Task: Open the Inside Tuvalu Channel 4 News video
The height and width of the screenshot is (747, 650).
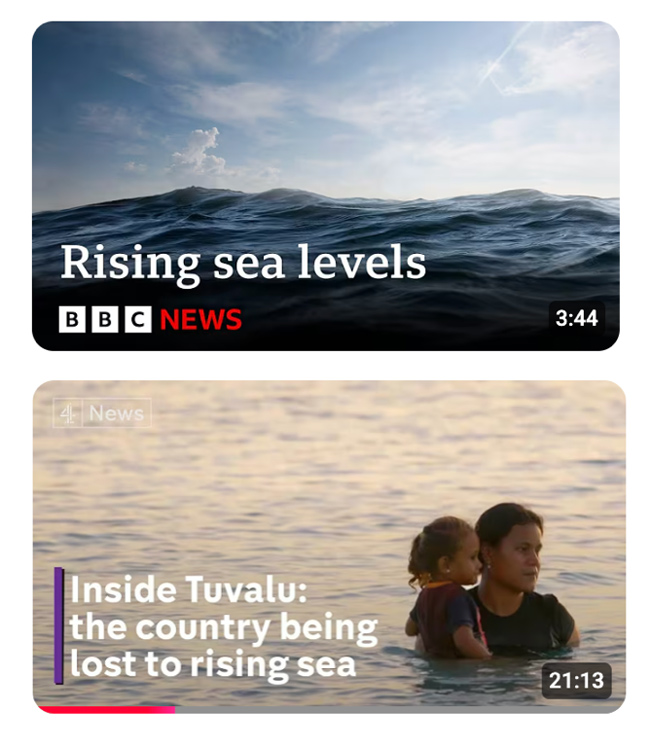Action: point(328,545)
